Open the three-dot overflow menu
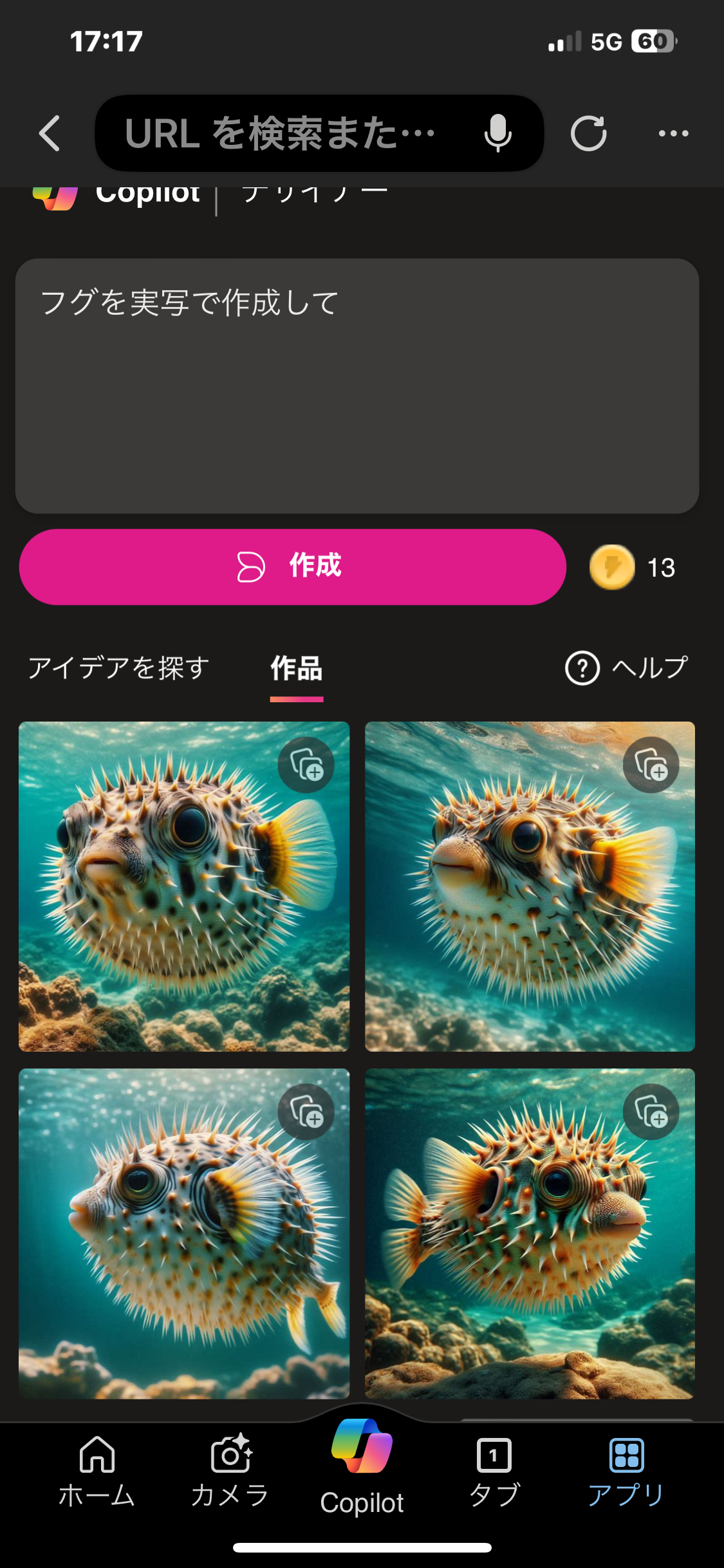The height and width of the screenshot is (1568, 724). (673, 133)
